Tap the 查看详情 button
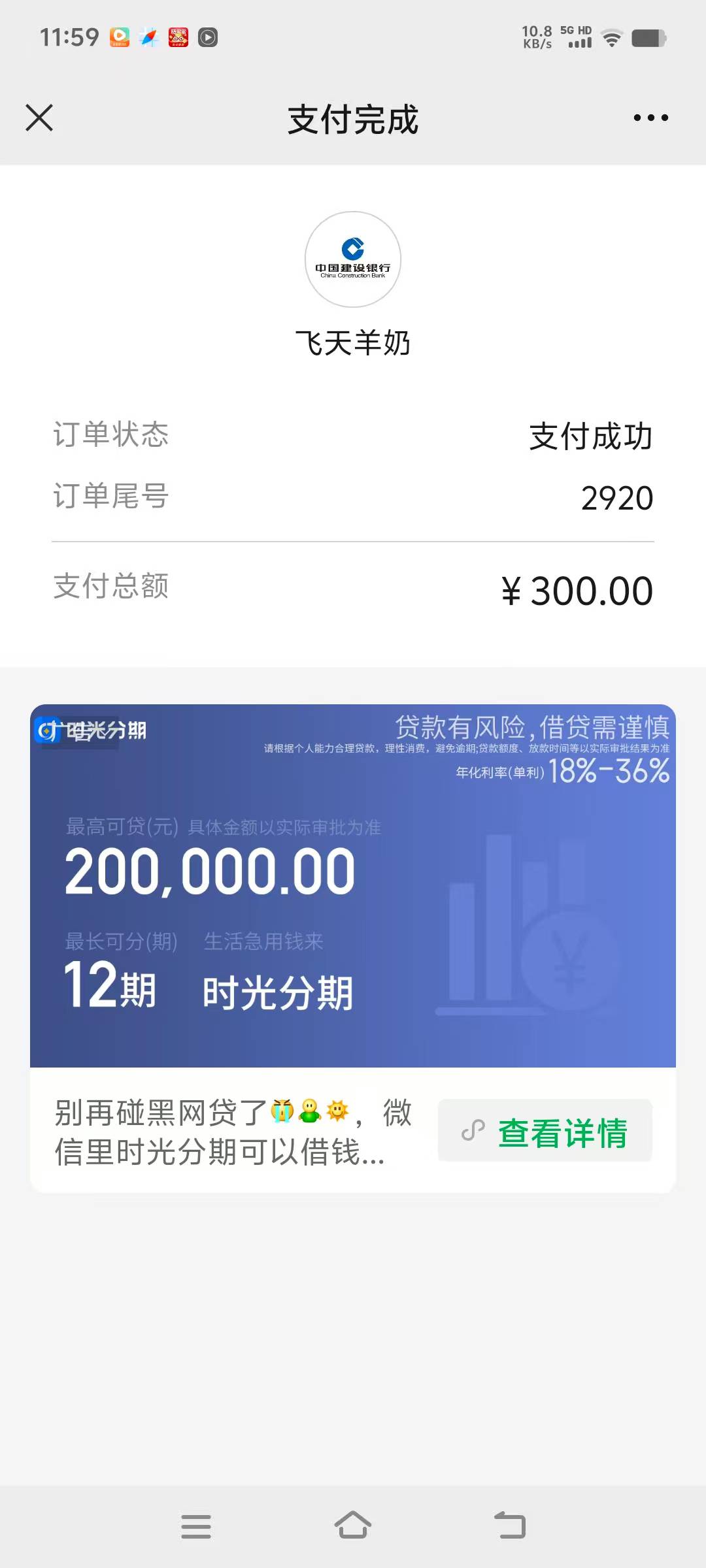Viewport: 706px width, 1568px height. pos(545,1131)
